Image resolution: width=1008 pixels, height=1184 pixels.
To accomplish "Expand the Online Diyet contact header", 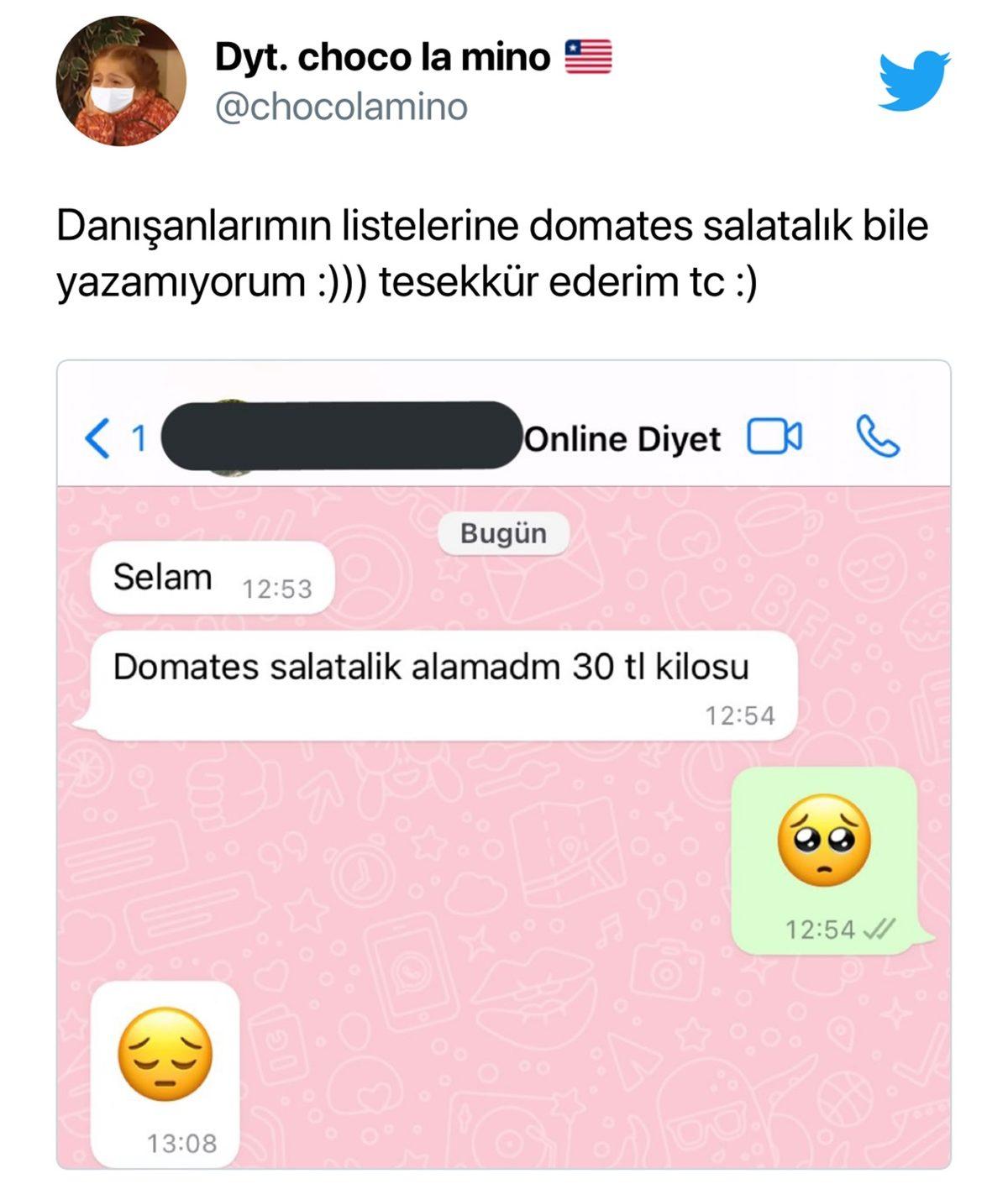I will pyautogui.click(x=622, y=438).
